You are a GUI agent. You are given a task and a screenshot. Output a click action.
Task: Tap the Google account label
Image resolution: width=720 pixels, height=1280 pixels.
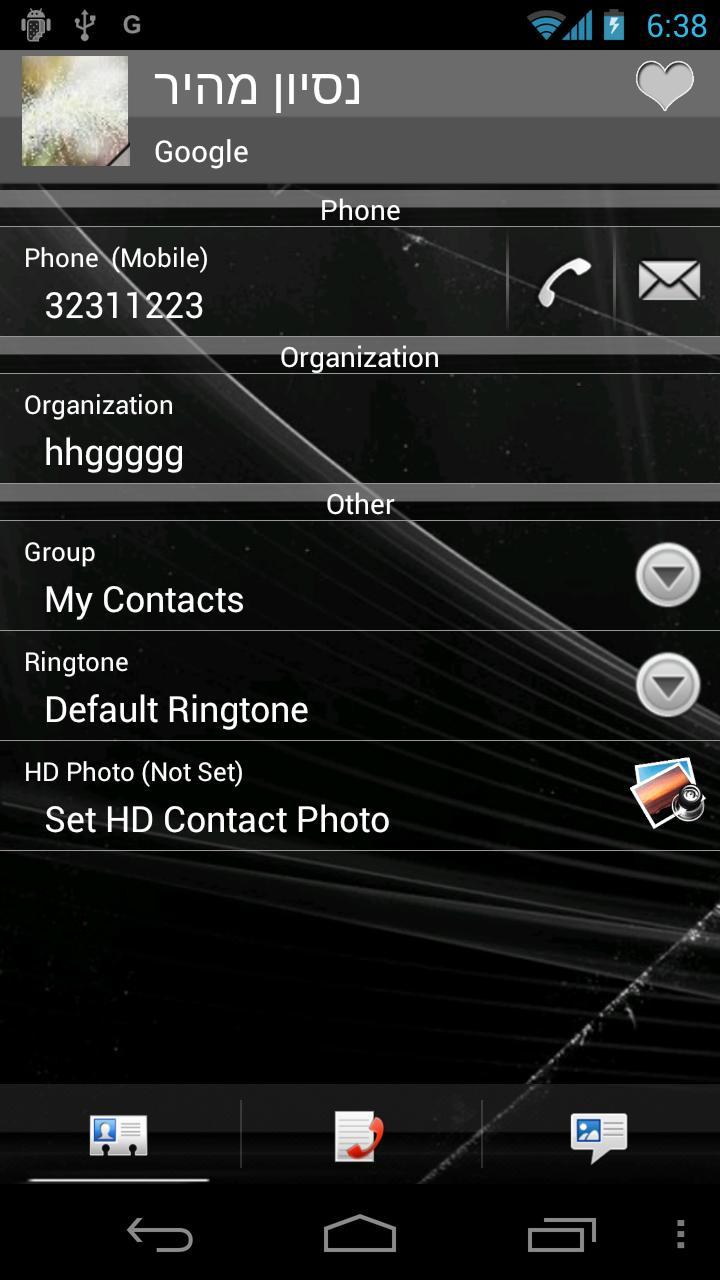pos(200,151)
